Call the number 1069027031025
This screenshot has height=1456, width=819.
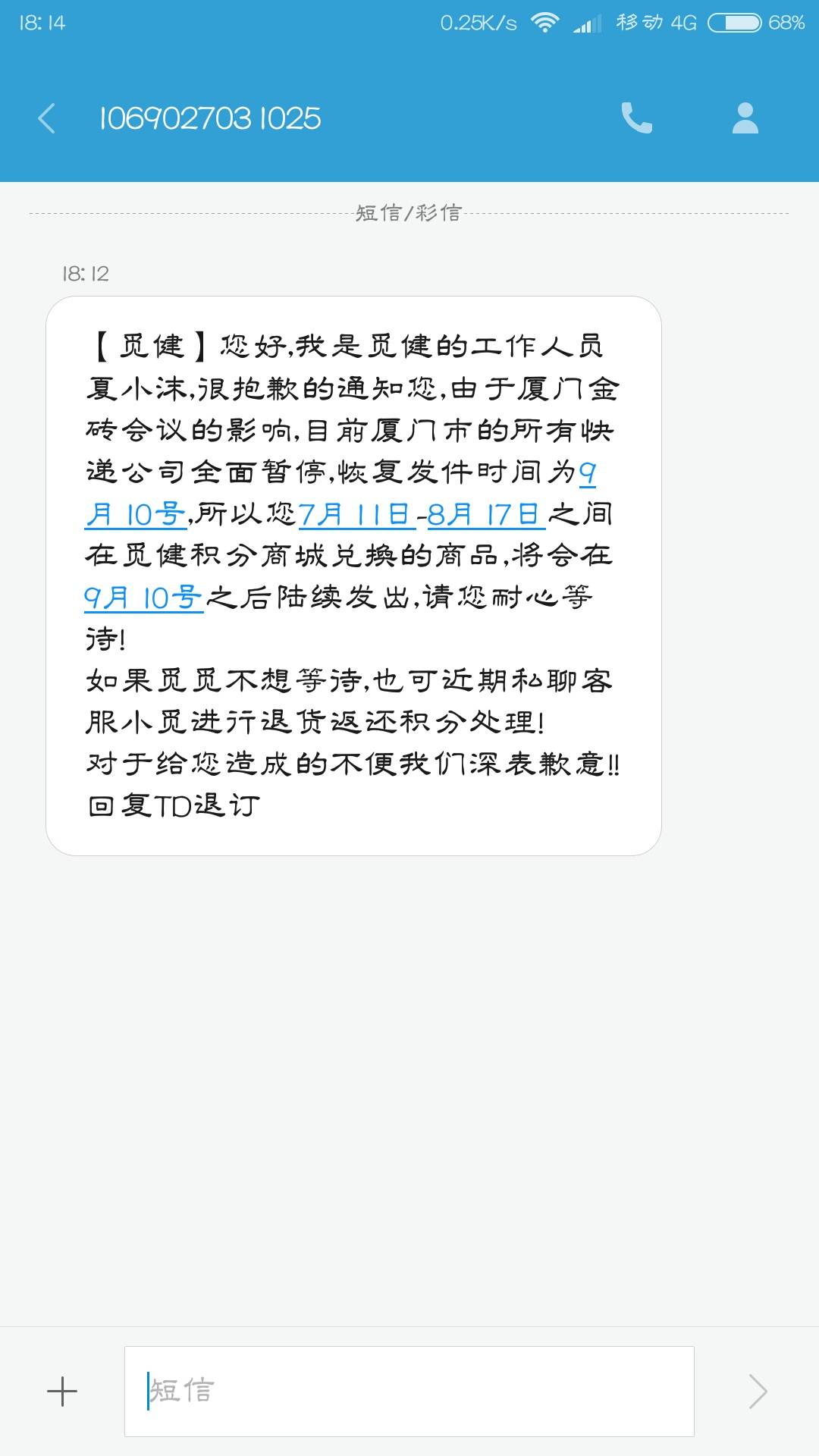coord(636,118)
